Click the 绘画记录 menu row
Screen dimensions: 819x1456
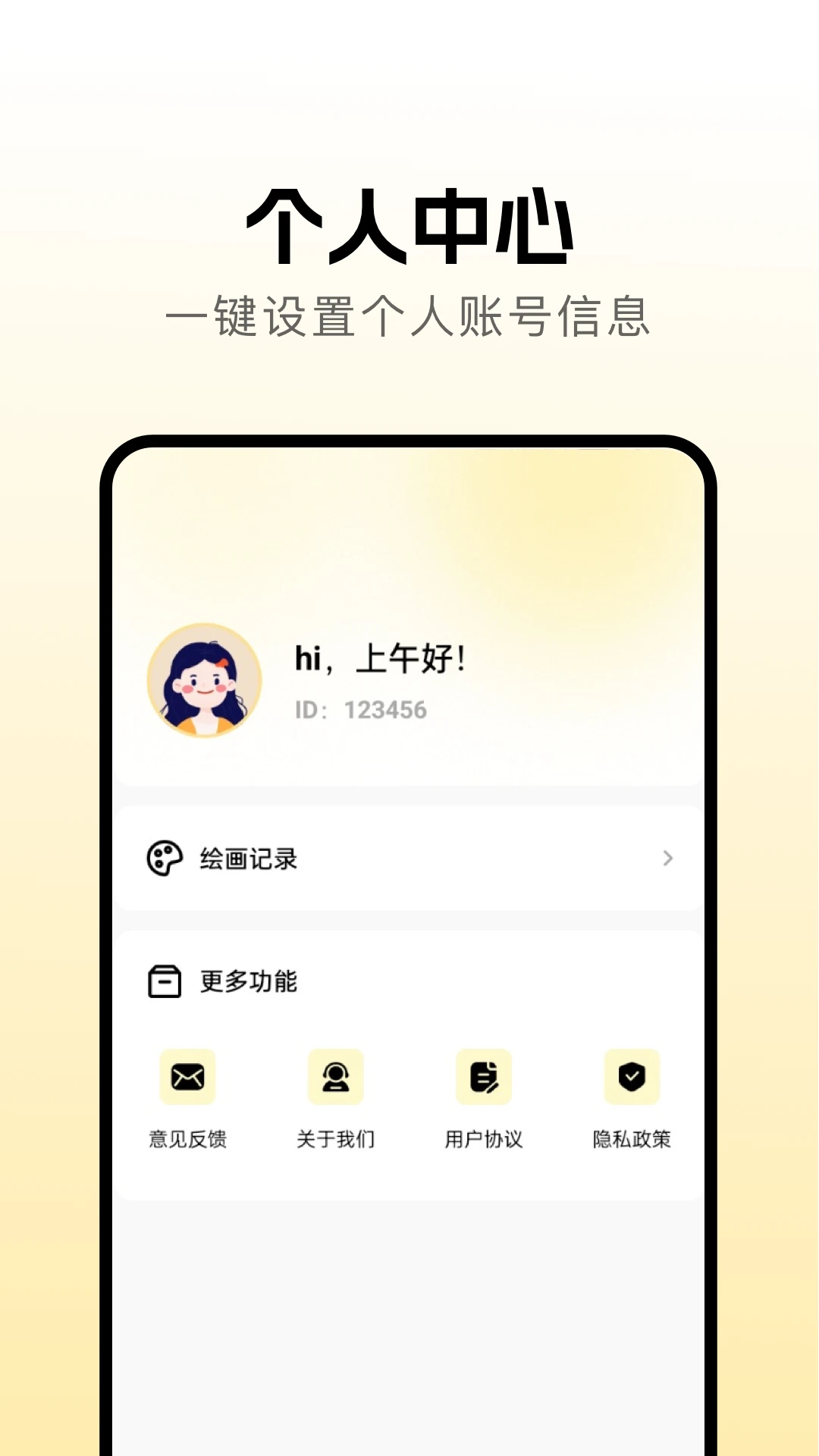pos(409,858)
